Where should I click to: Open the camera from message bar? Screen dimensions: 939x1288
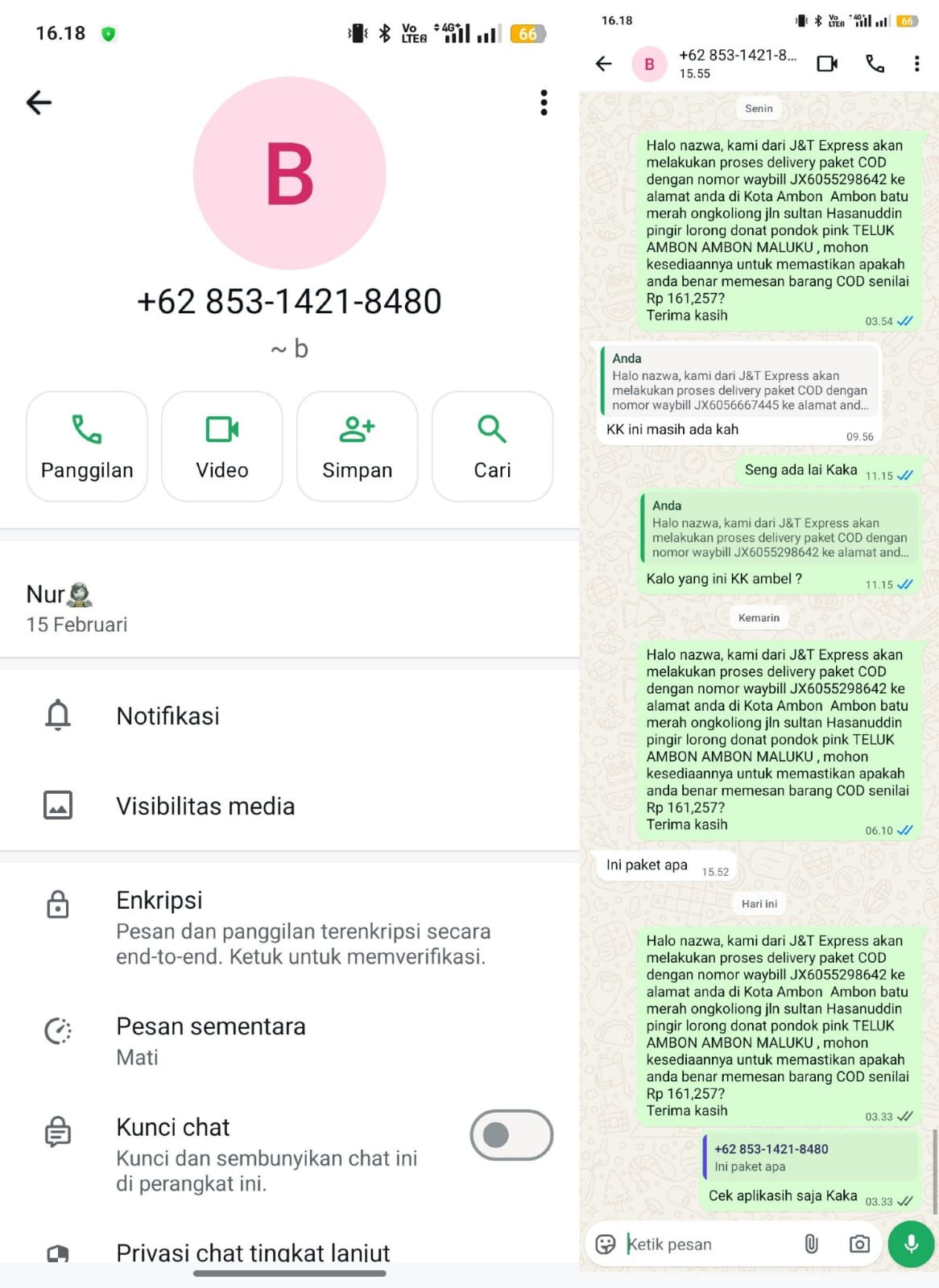(859, 1244)
